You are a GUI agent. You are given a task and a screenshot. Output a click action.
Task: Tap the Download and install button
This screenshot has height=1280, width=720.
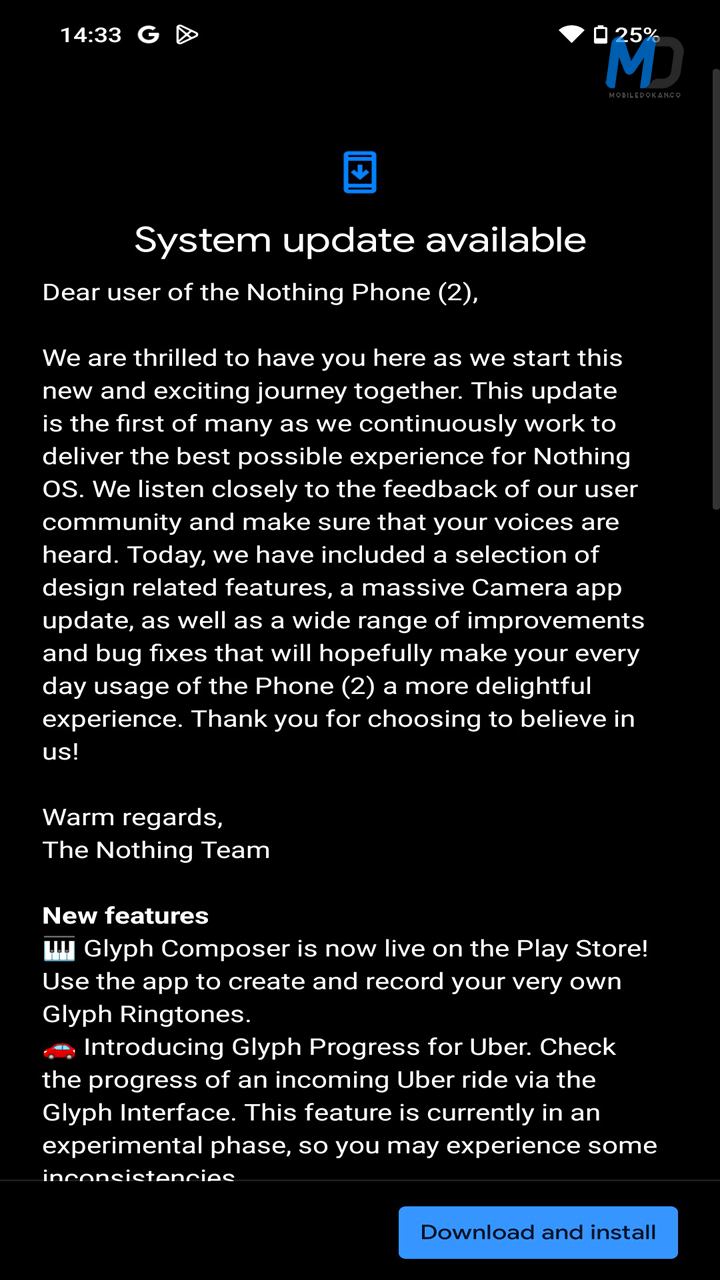point(538,1232)
